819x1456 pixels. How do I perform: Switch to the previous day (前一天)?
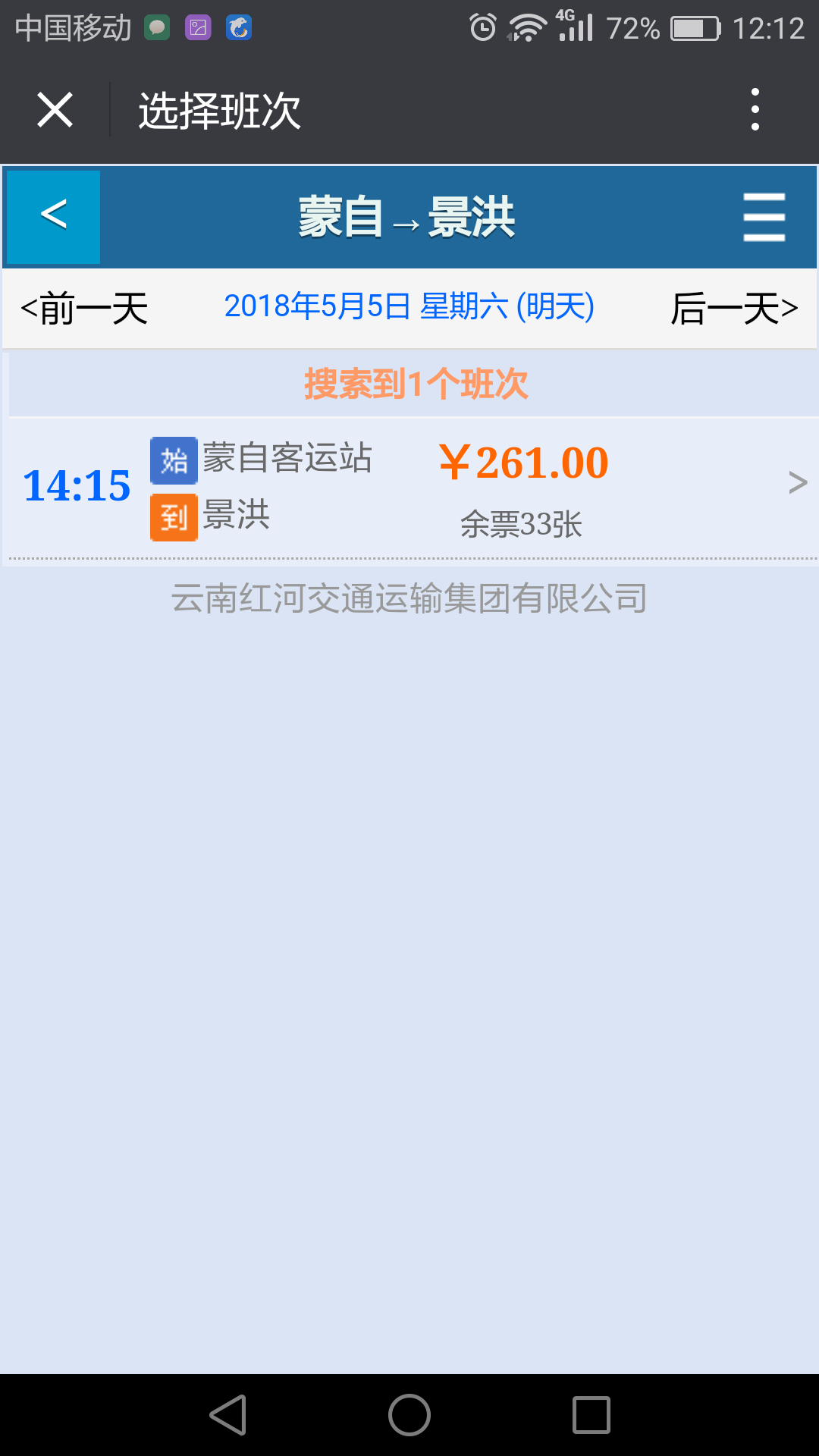pyautogui.click(x=84, y=309)
